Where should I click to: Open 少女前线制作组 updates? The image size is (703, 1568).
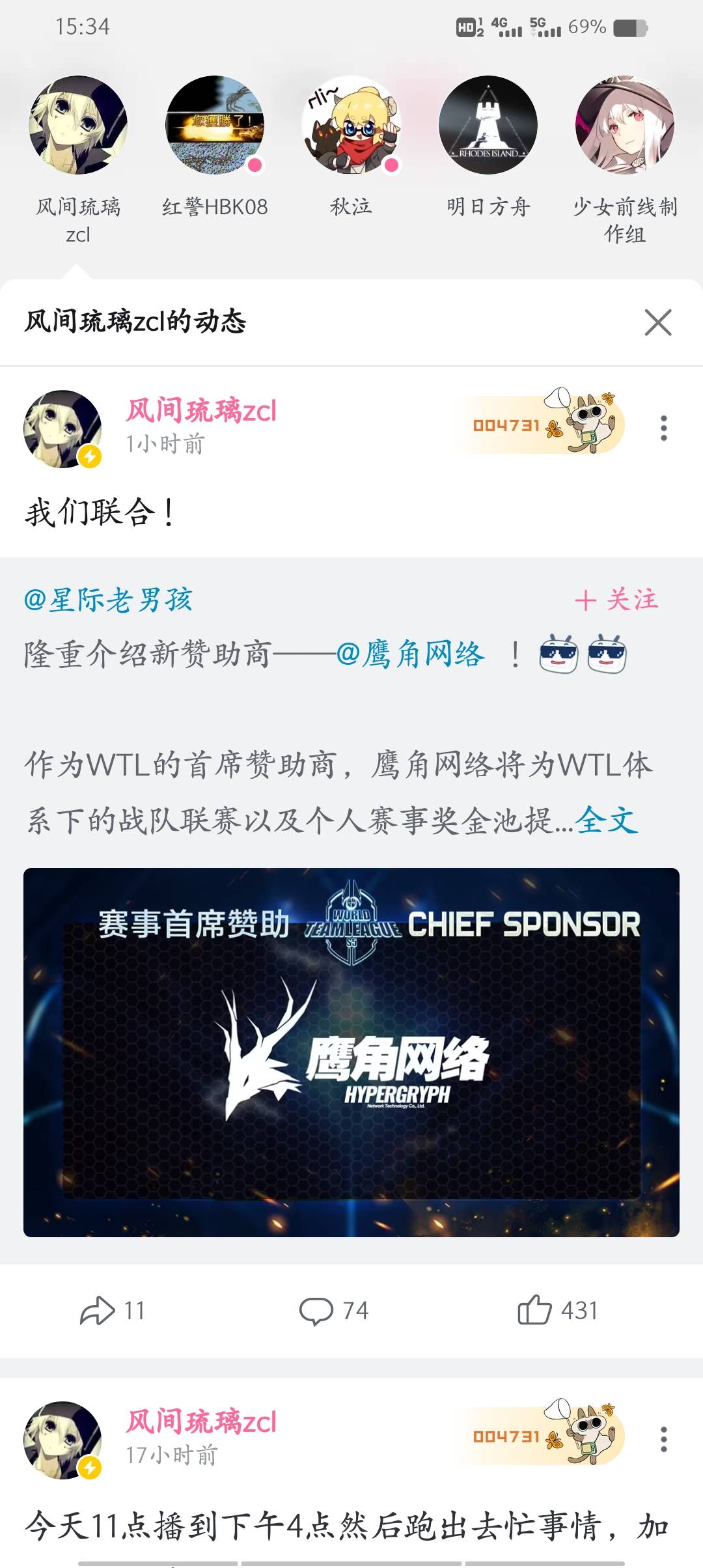coord(625,125)
